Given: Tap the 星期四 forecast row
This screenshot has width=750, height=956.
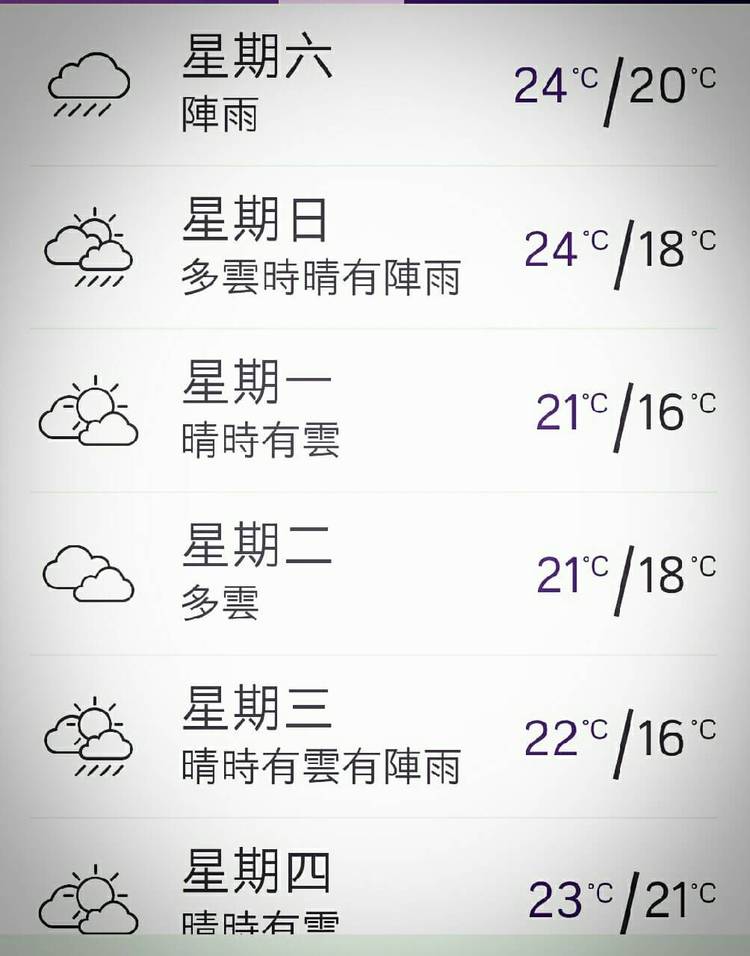Looking at the screenshot, I should (x=375, y=890).
